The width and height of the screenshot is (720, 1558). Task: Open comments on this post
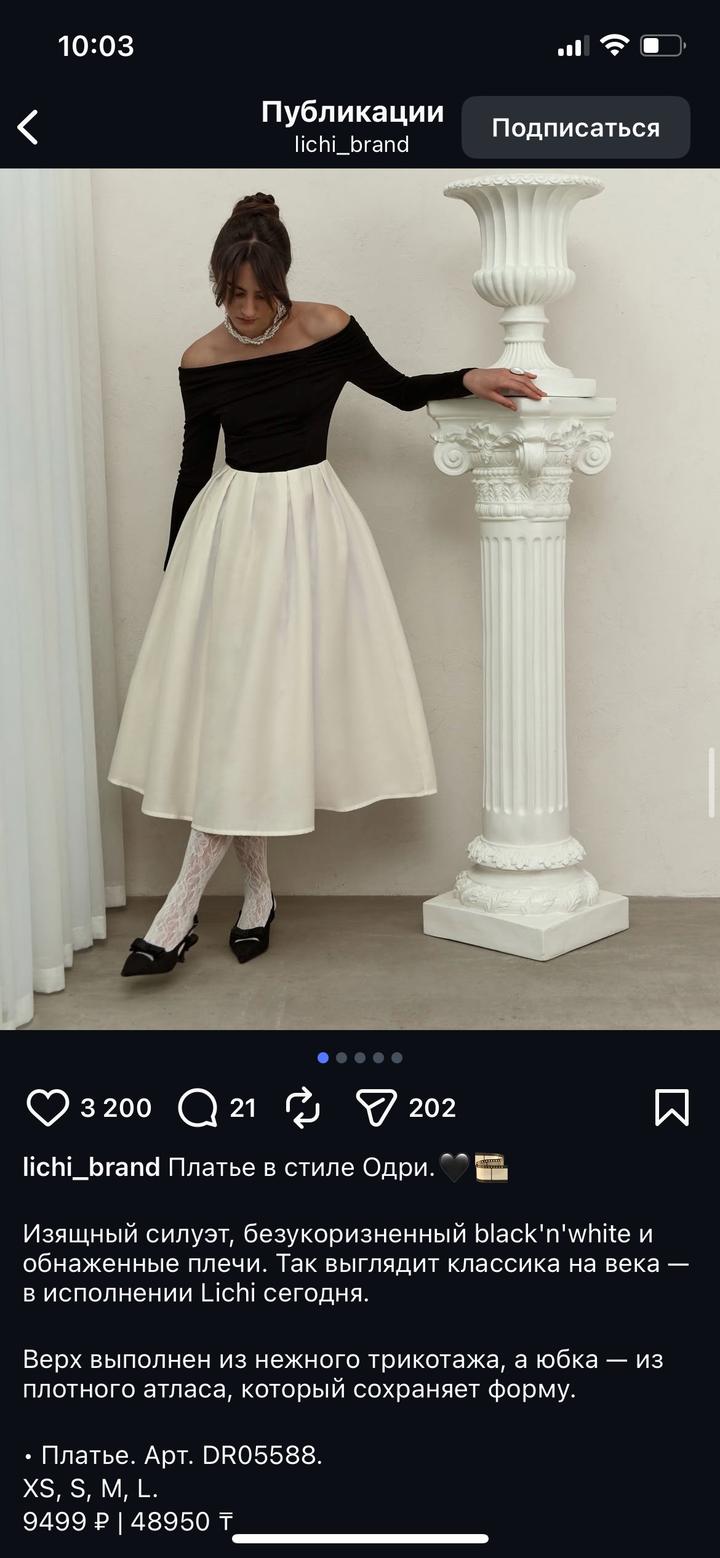(197, 1108)
